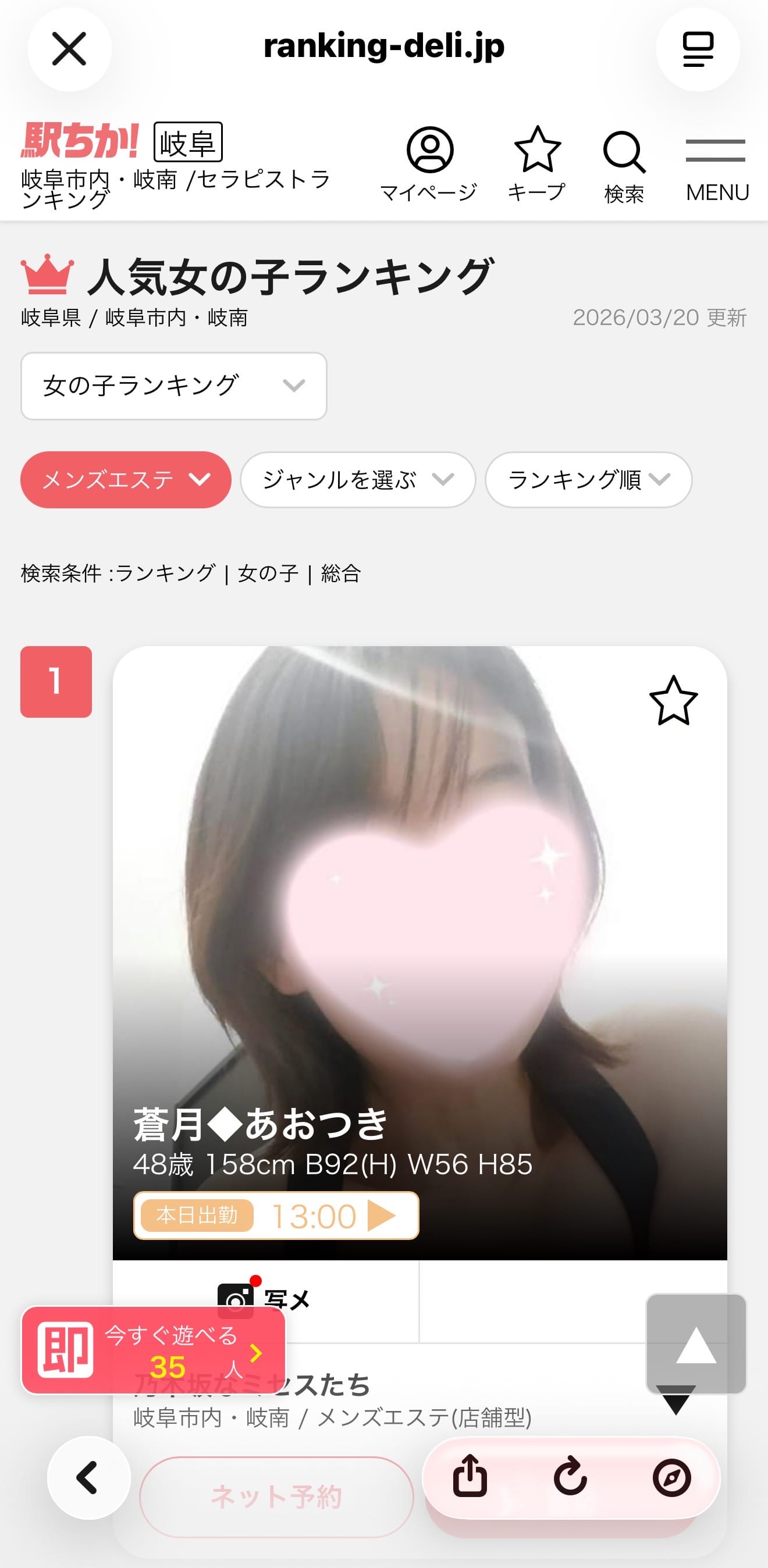Open the 今すぐ遊べる 35人 banner

[x=154, y=1350]
